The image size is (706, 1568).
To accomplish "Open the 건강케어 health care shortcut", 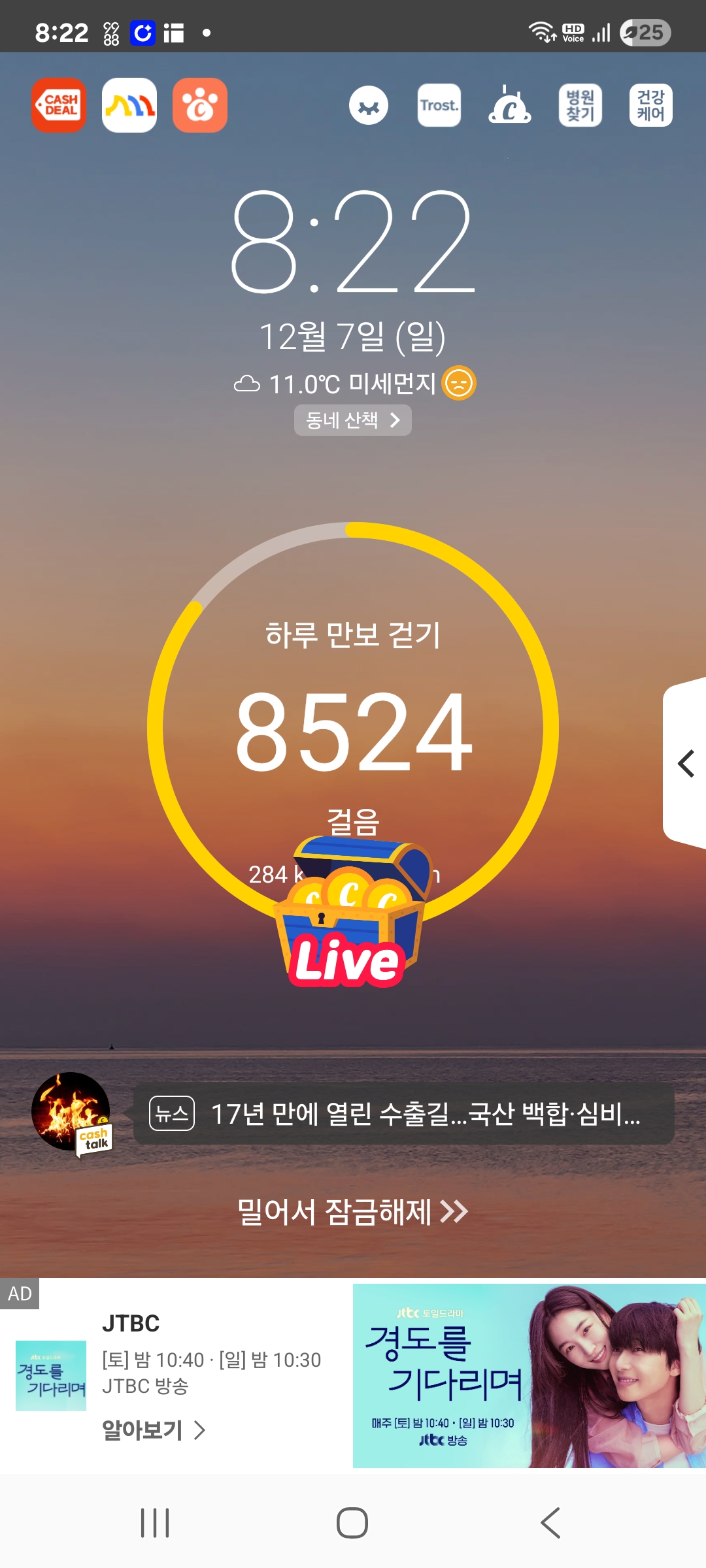I will tap(651, 105).
